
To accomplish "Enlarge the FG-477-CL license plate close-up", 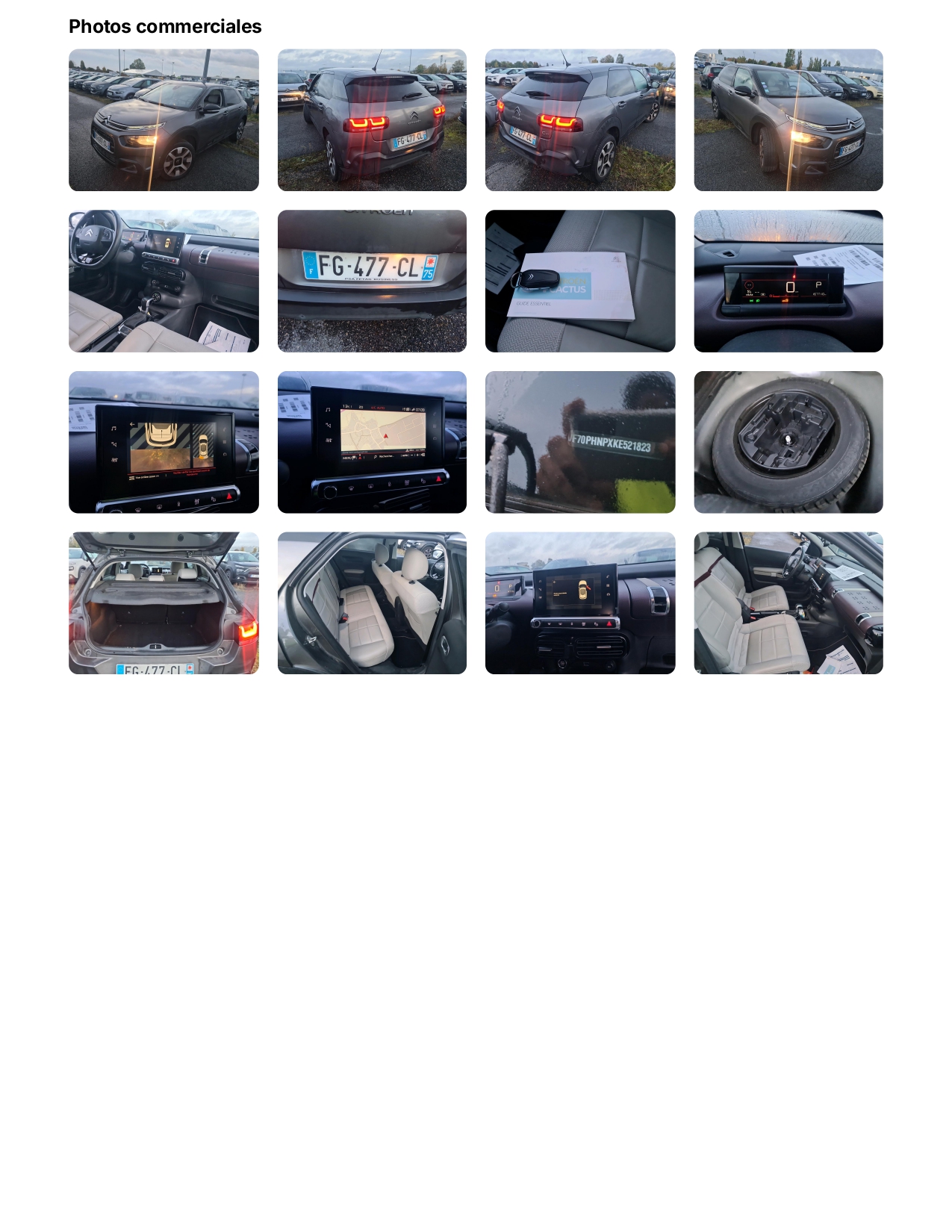I will pyautogui.click(x=372, y=281).
